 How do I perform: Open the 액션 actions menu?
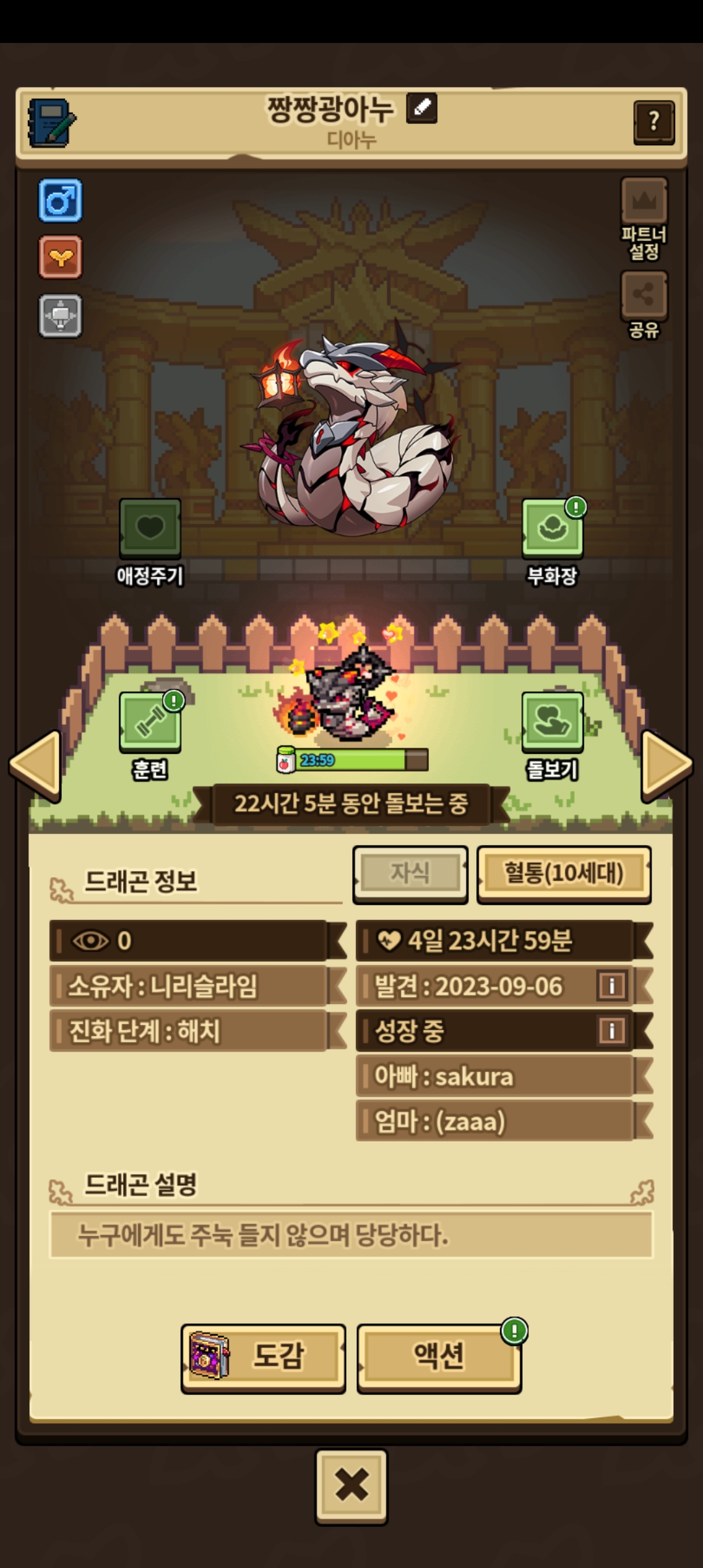439,1356
